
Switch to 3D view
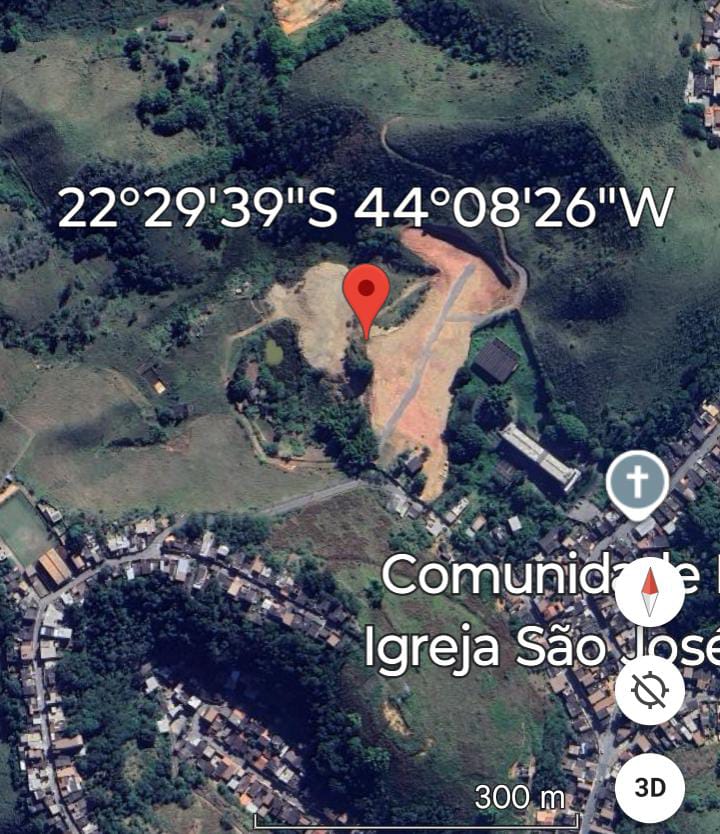(650, 788)
